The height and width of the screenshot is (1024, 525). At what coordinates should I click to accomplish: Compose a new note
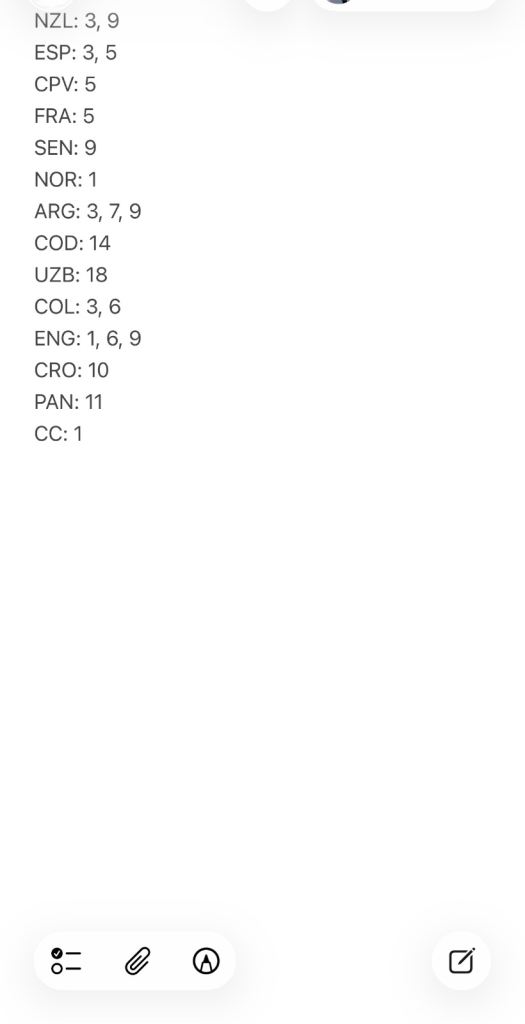point(462,961)
